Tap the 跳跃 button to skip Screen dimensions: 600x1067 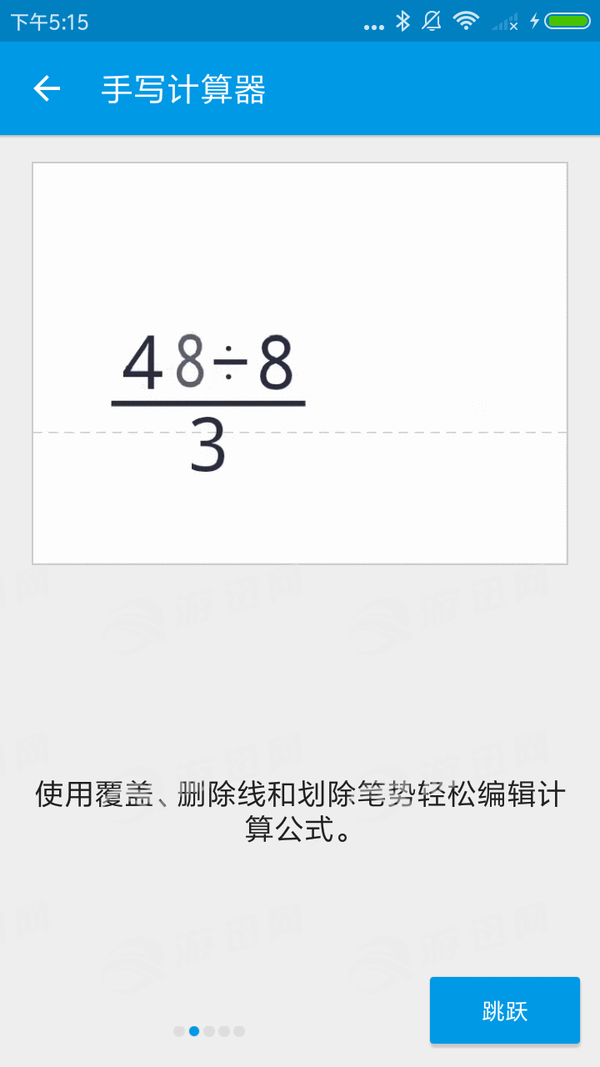(505, 1010)
